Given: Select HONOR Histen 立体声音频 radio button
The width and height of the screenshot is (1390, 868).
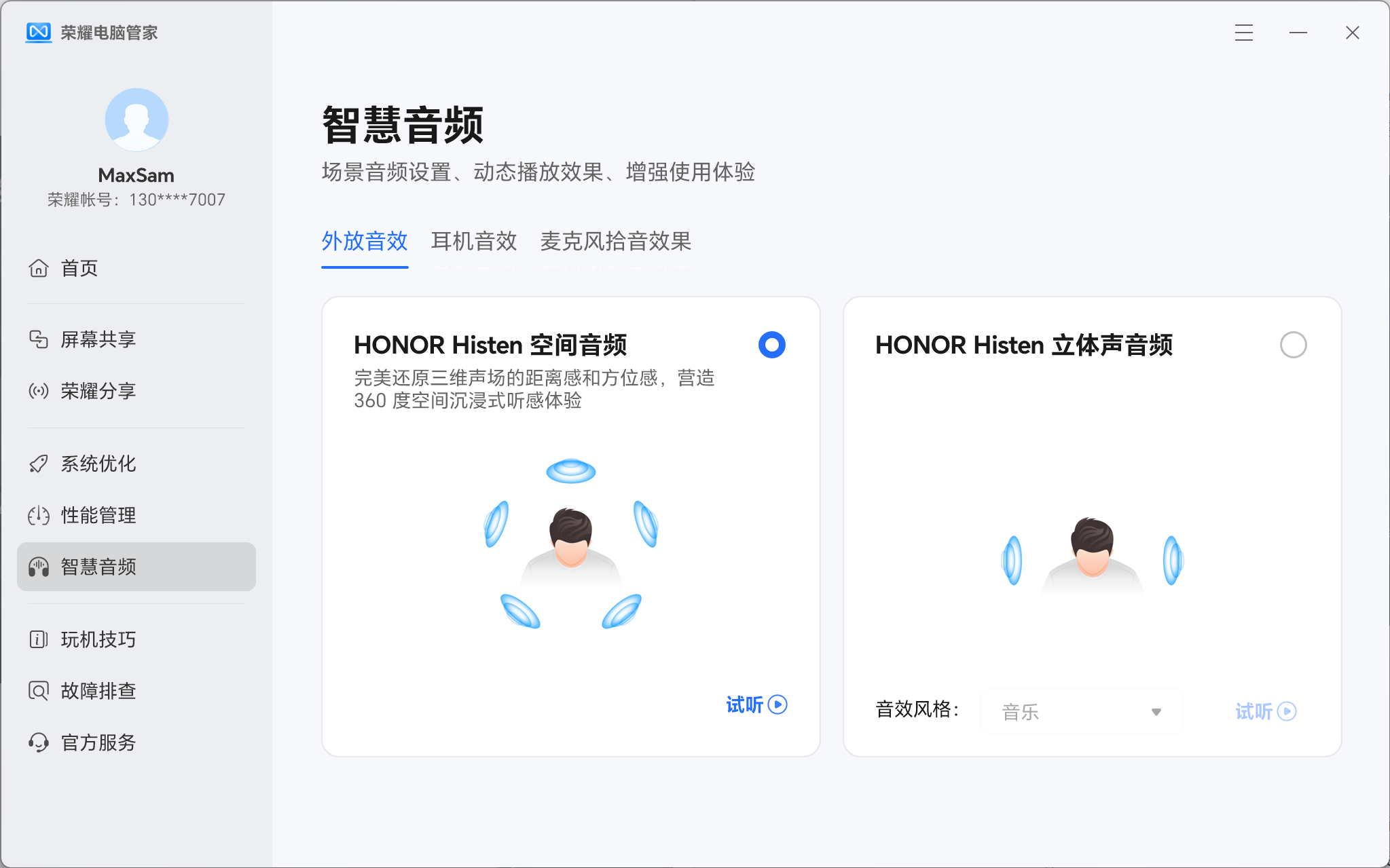Looking at the screenshot, I should [x=1293, y=345].
